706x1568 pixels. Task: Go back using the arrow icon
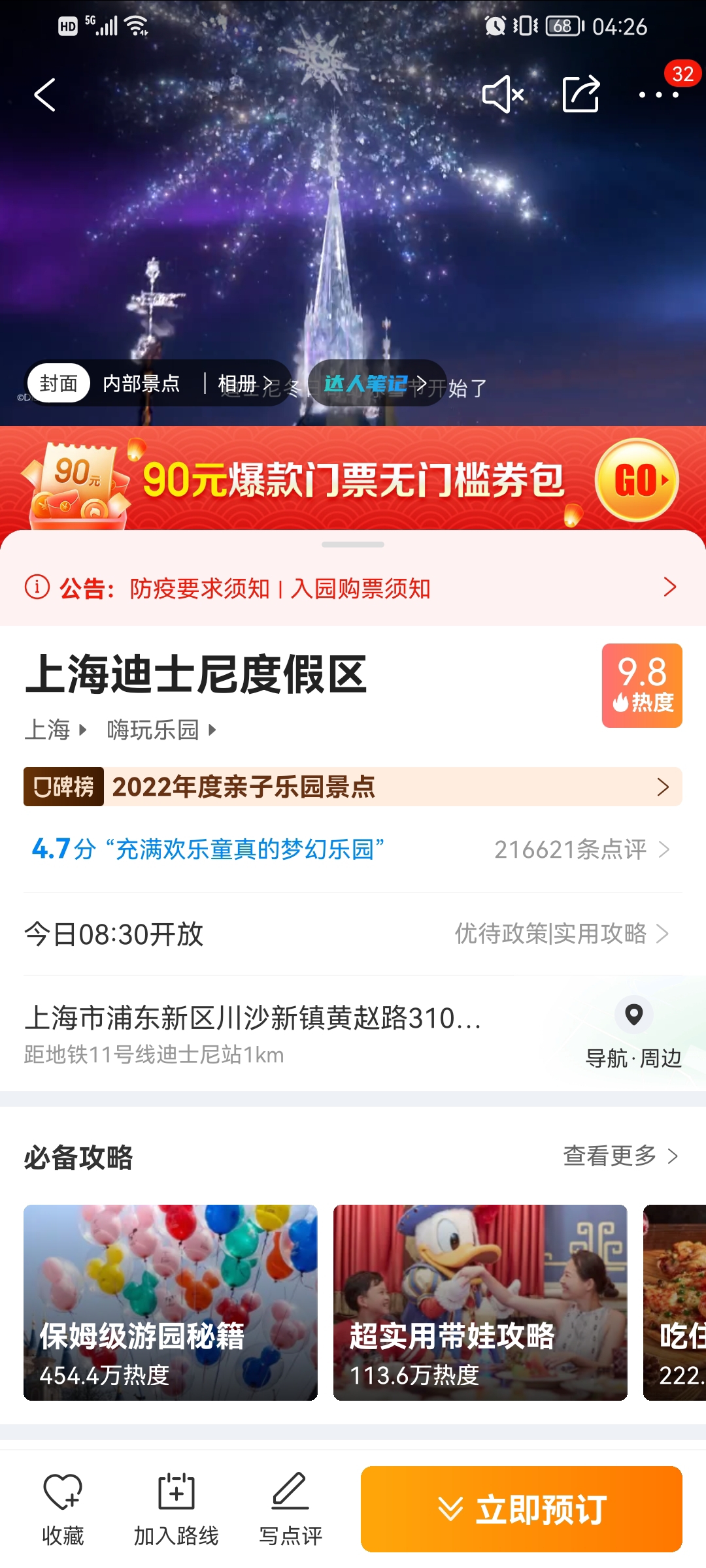[45, 95]
